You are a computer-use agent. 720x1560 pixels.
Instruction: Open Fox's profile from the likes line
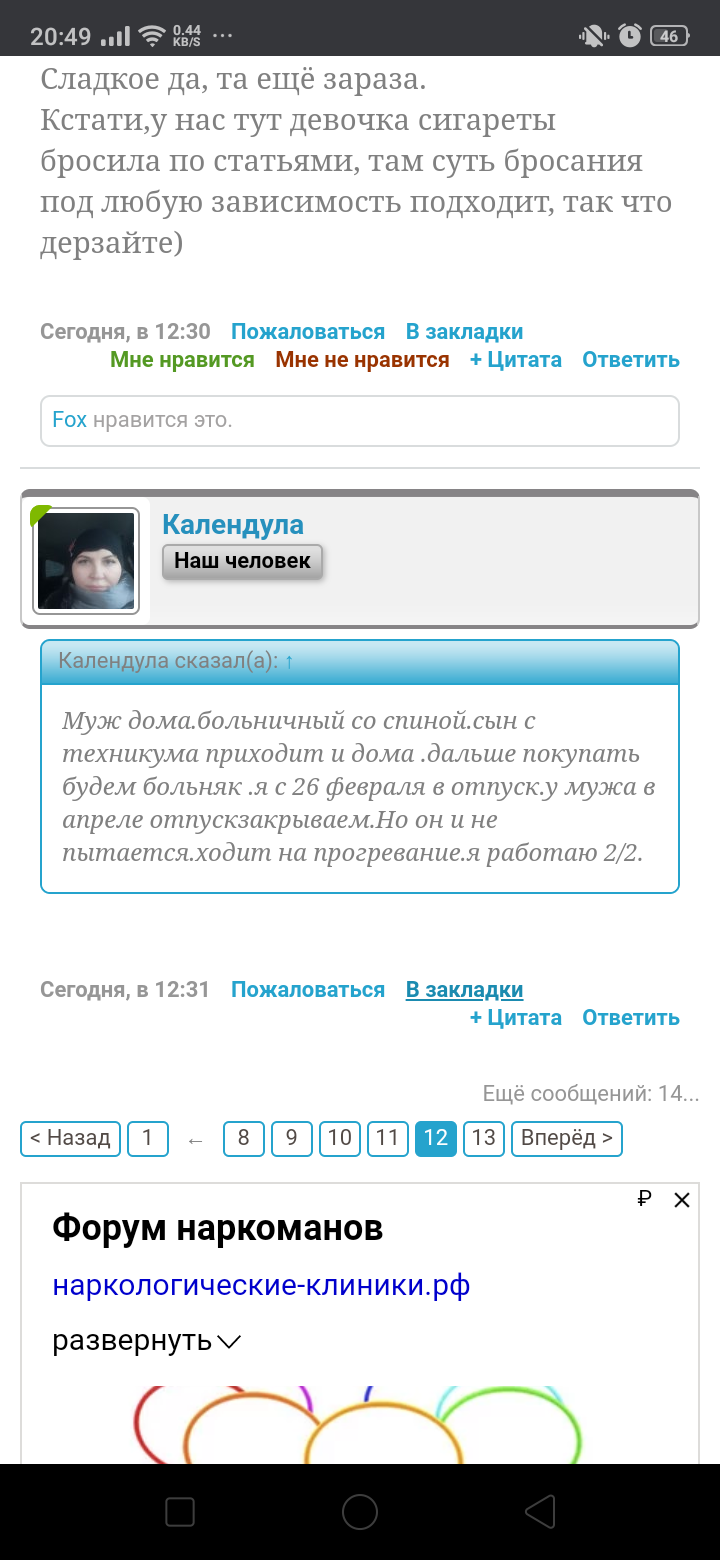coord(70,420)
